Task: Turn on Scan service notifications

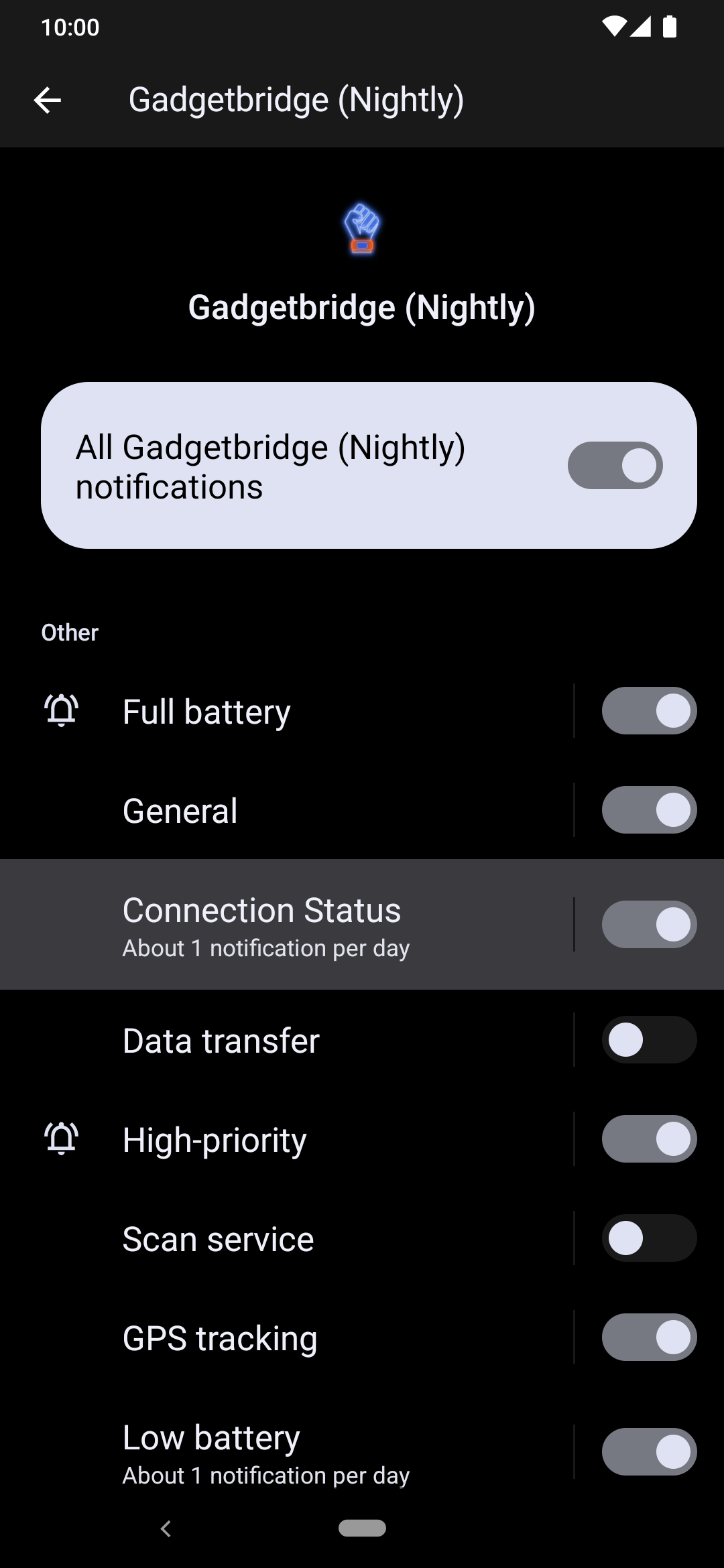Action: click(x=649, y=1238)
